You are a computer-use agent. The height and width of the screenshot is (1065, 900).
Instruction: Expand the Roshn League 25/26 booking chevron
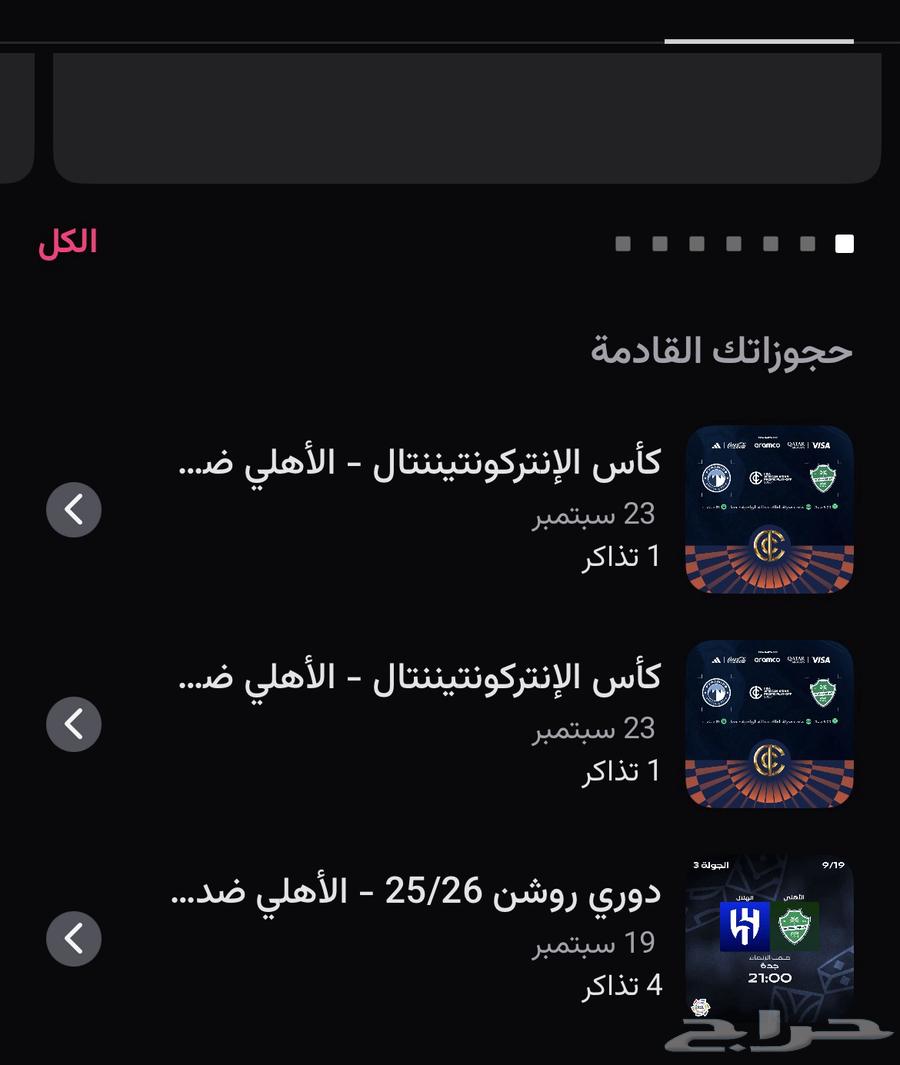pos(73,938)
